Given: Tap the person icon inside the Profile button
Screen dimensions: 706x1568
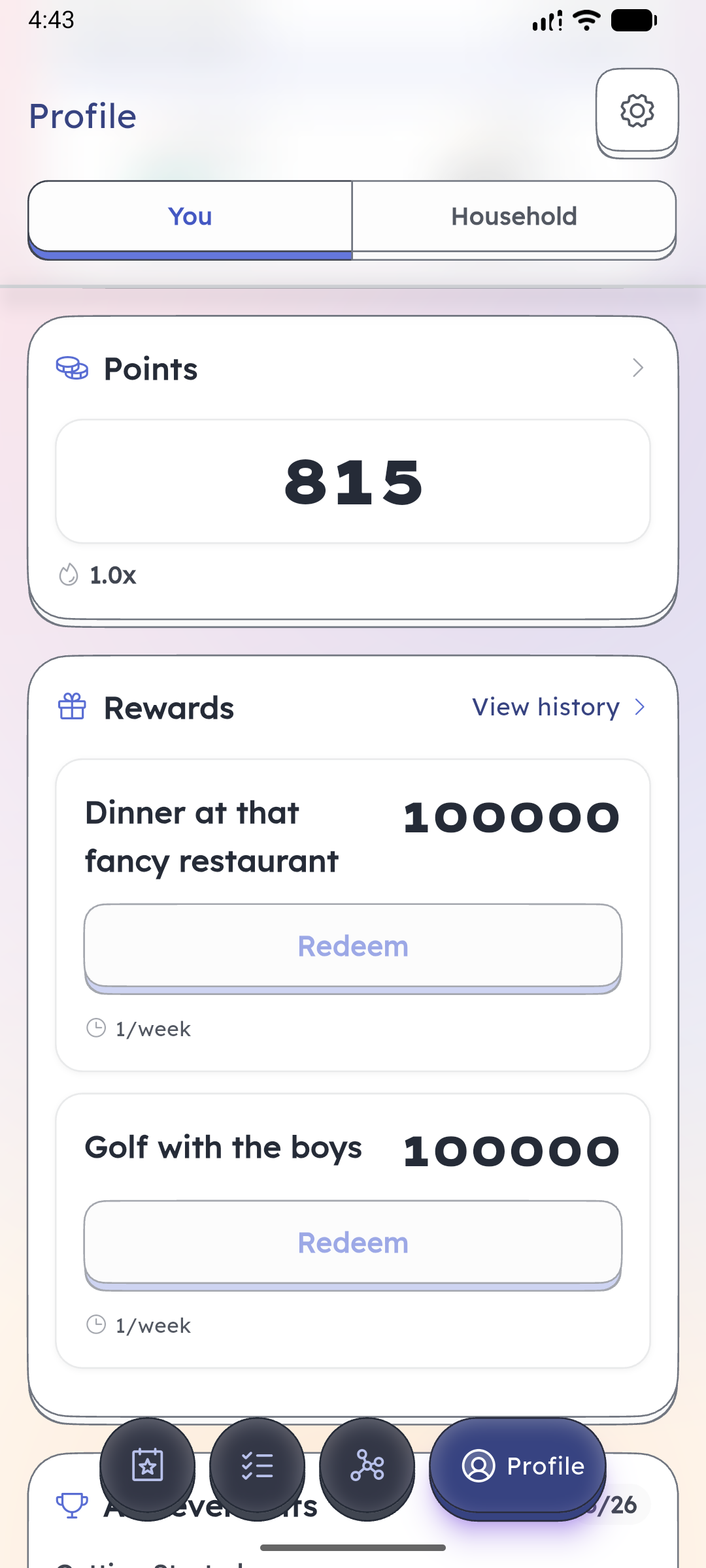Looking at the screenshot, I should click(479, 1466).
